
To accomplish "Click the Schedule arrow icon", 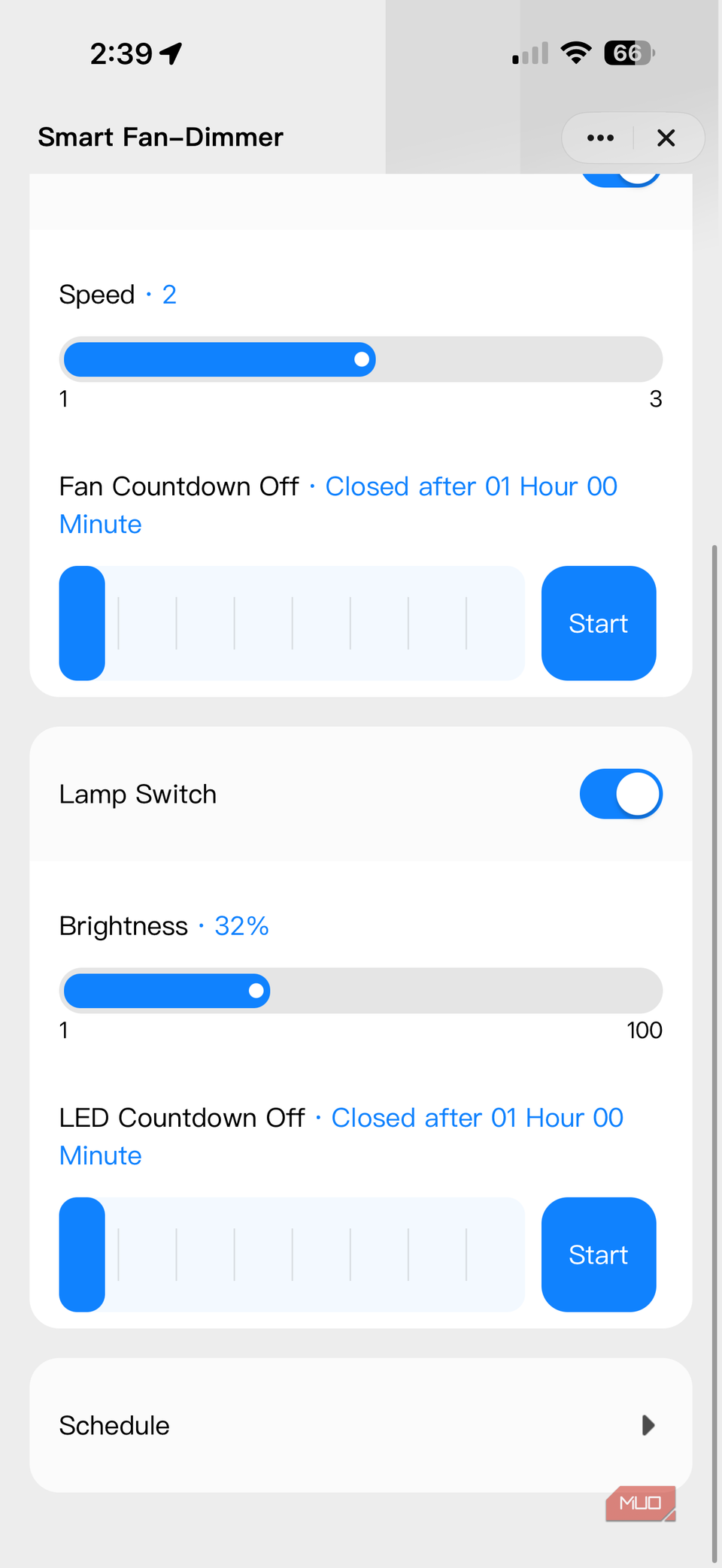I will pyautogui.click(x=648, y=1425).
